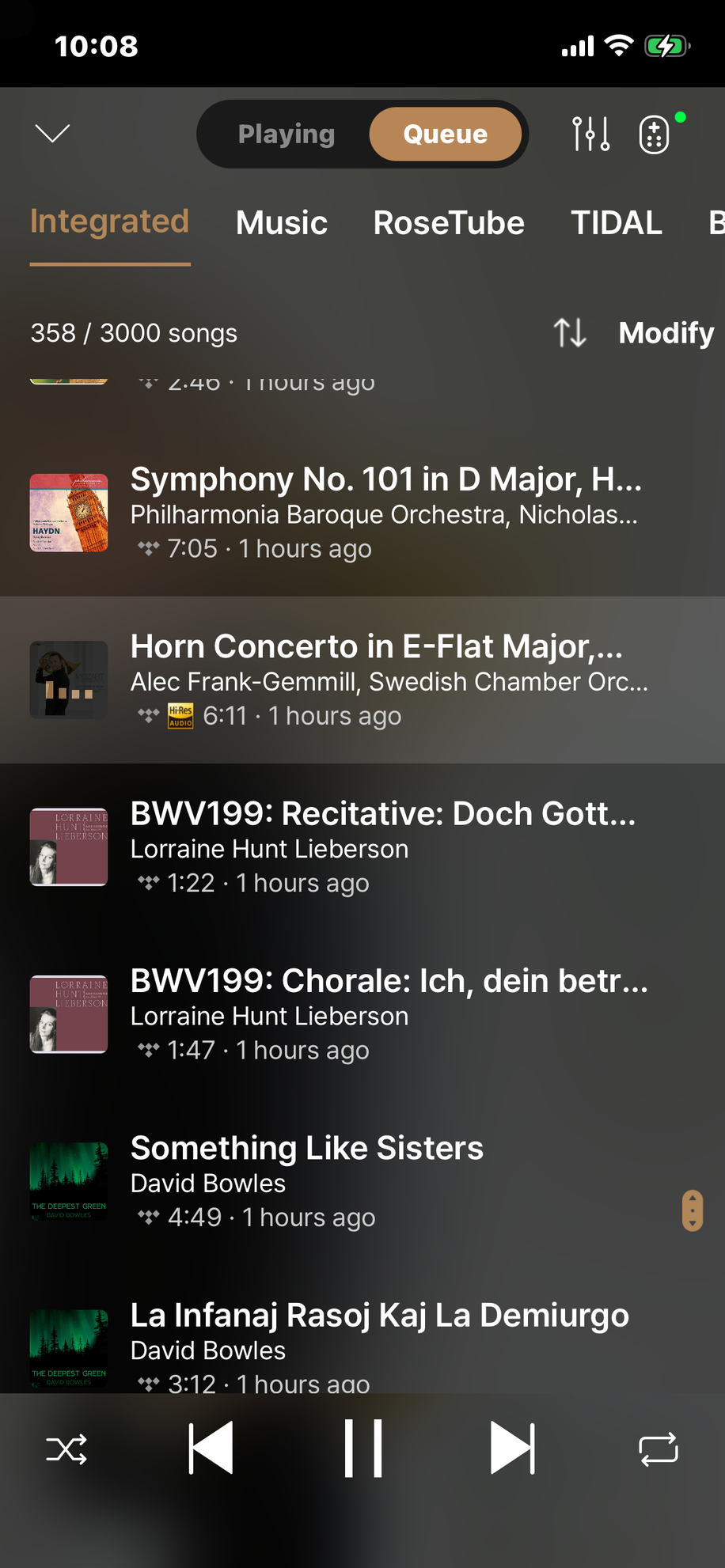Open the equalizer settings icon
725x1568 pixels.
591,134
